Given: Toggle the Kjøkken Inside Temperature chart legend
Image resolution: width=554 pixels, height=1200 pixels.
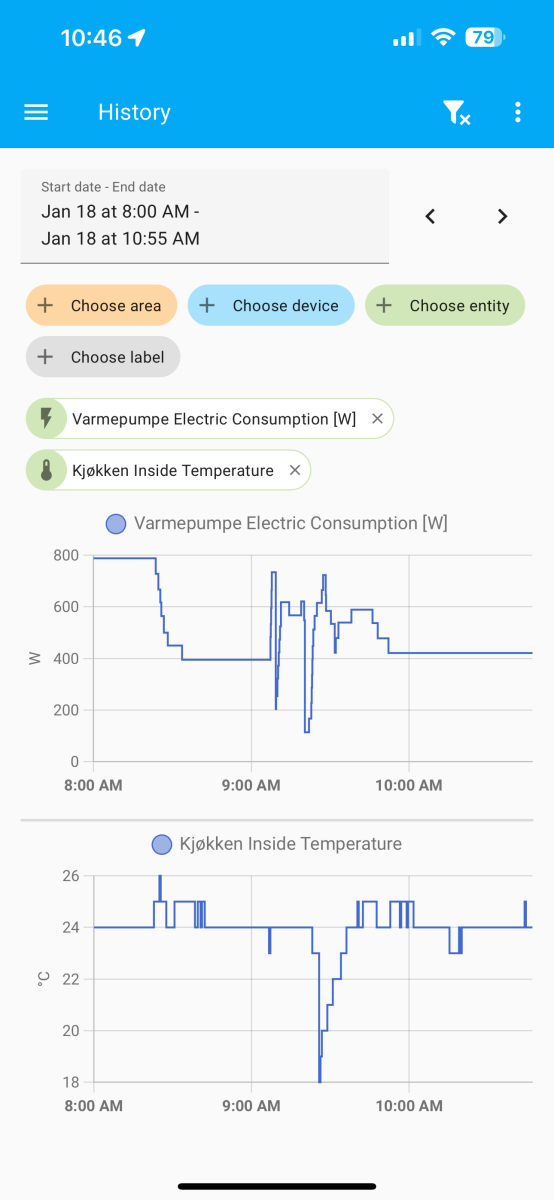Looking at the screenshot, I should 277,844.
